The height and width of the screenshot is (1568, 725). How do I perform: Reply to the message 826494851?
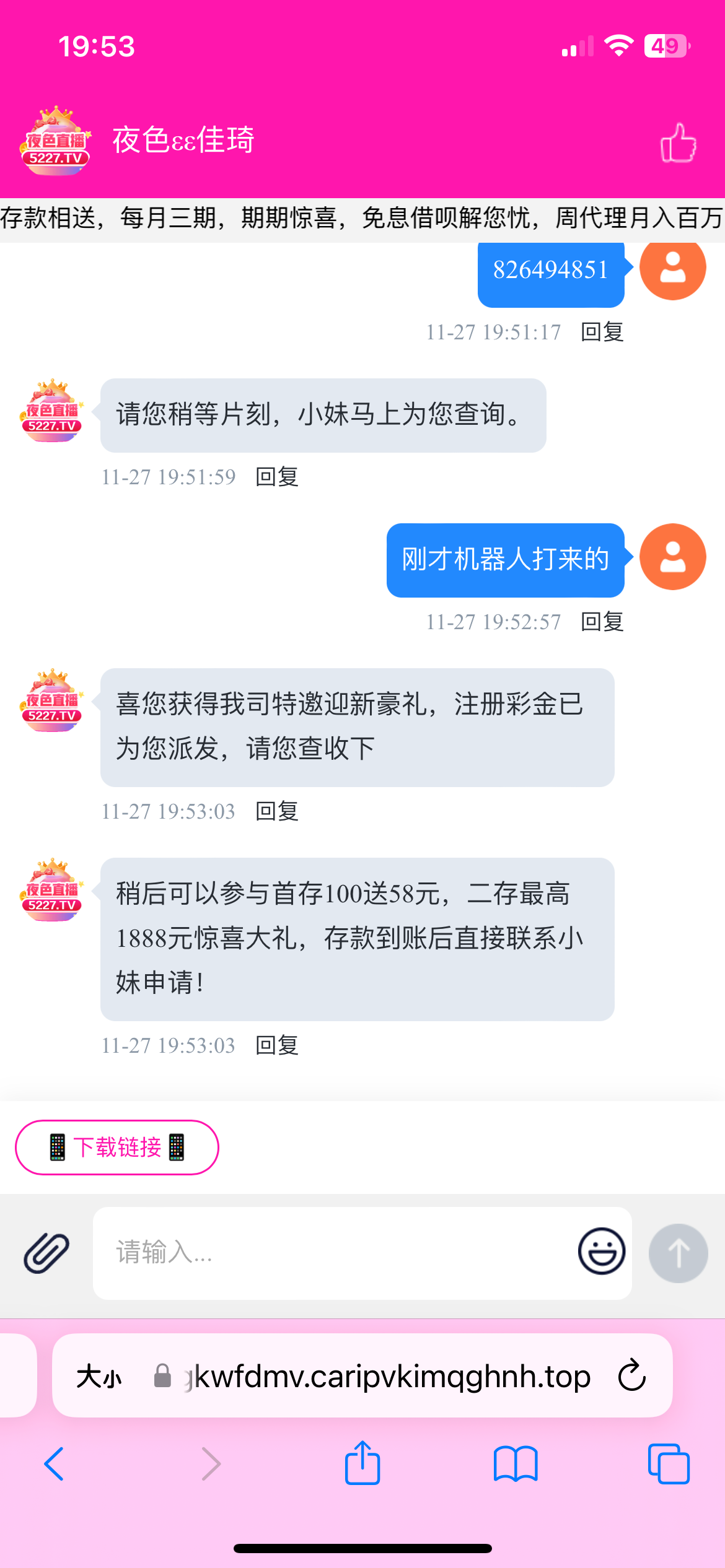602,332
